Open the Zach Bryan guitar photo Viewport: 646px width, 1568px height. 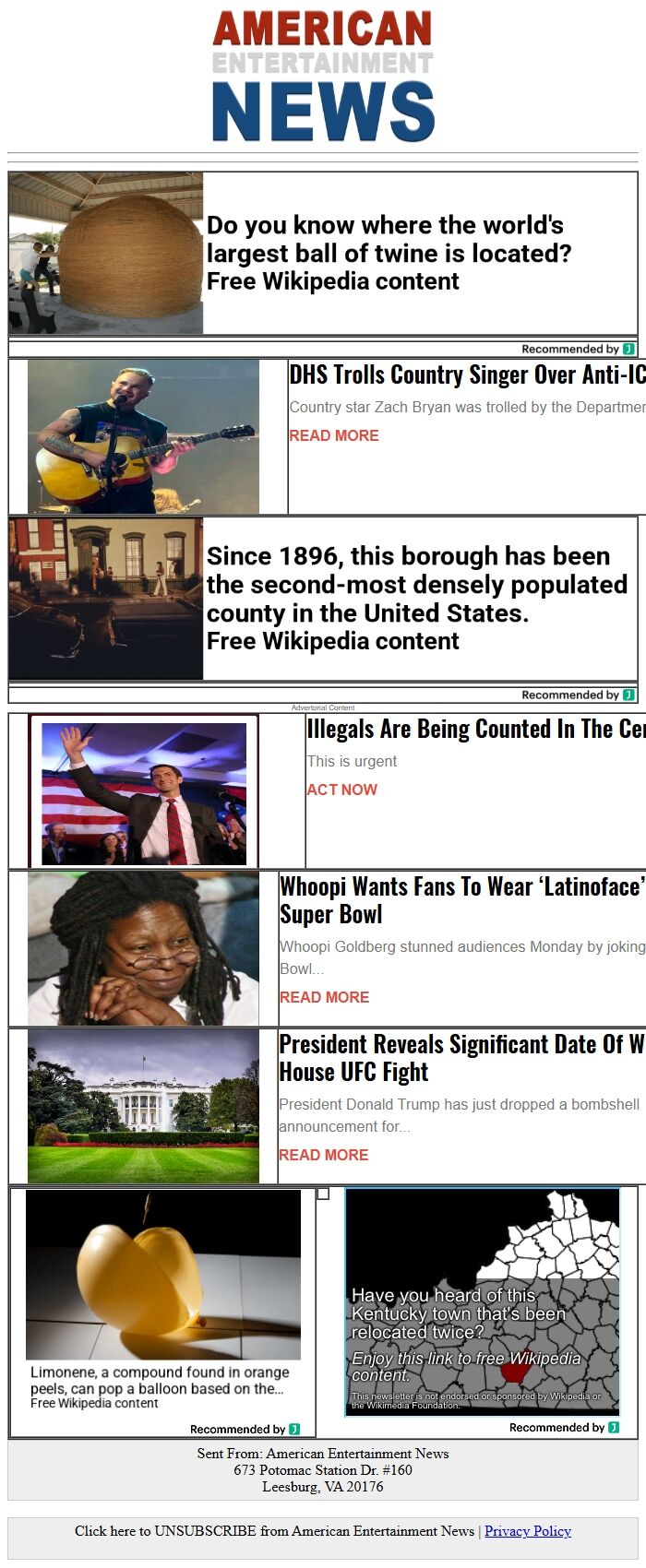(143, 436)
